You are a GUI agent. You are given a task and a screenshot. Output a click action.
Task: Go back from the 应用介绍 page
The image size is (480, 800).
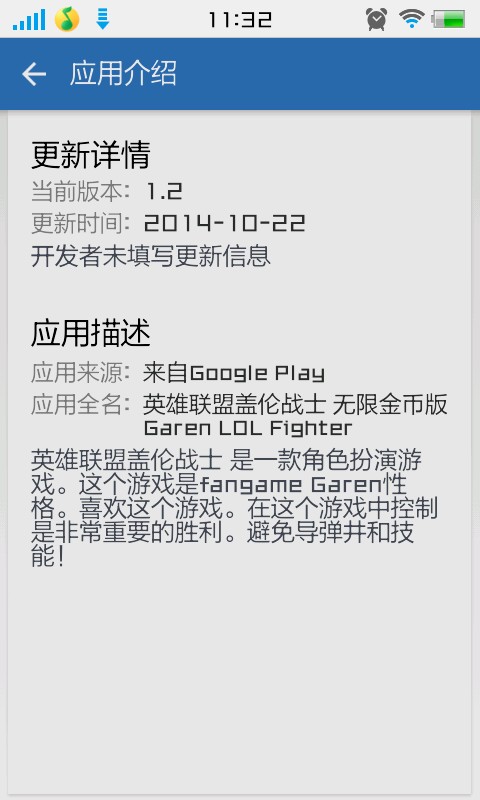point(34,74)
